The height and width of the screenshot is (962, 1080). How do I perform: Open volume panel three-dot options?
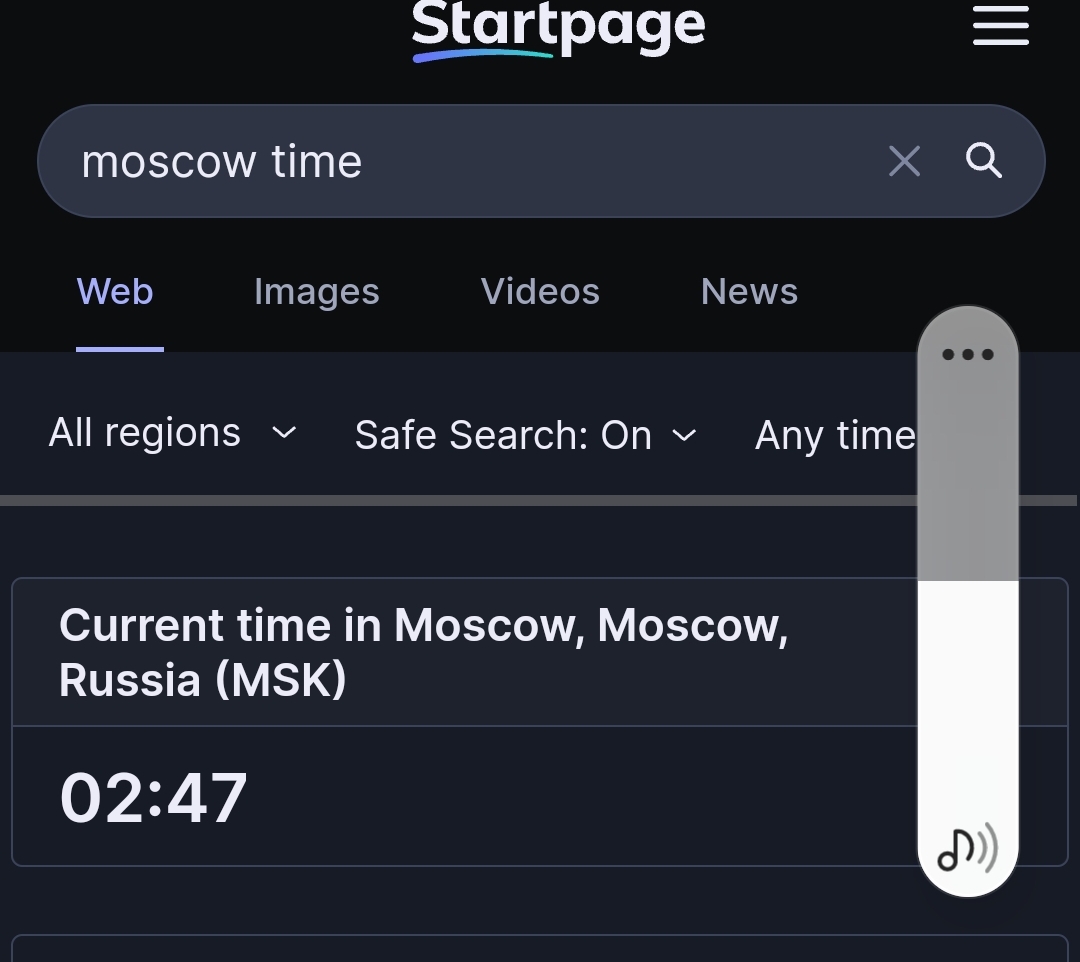pyautogui.click(x=967, y=354)
